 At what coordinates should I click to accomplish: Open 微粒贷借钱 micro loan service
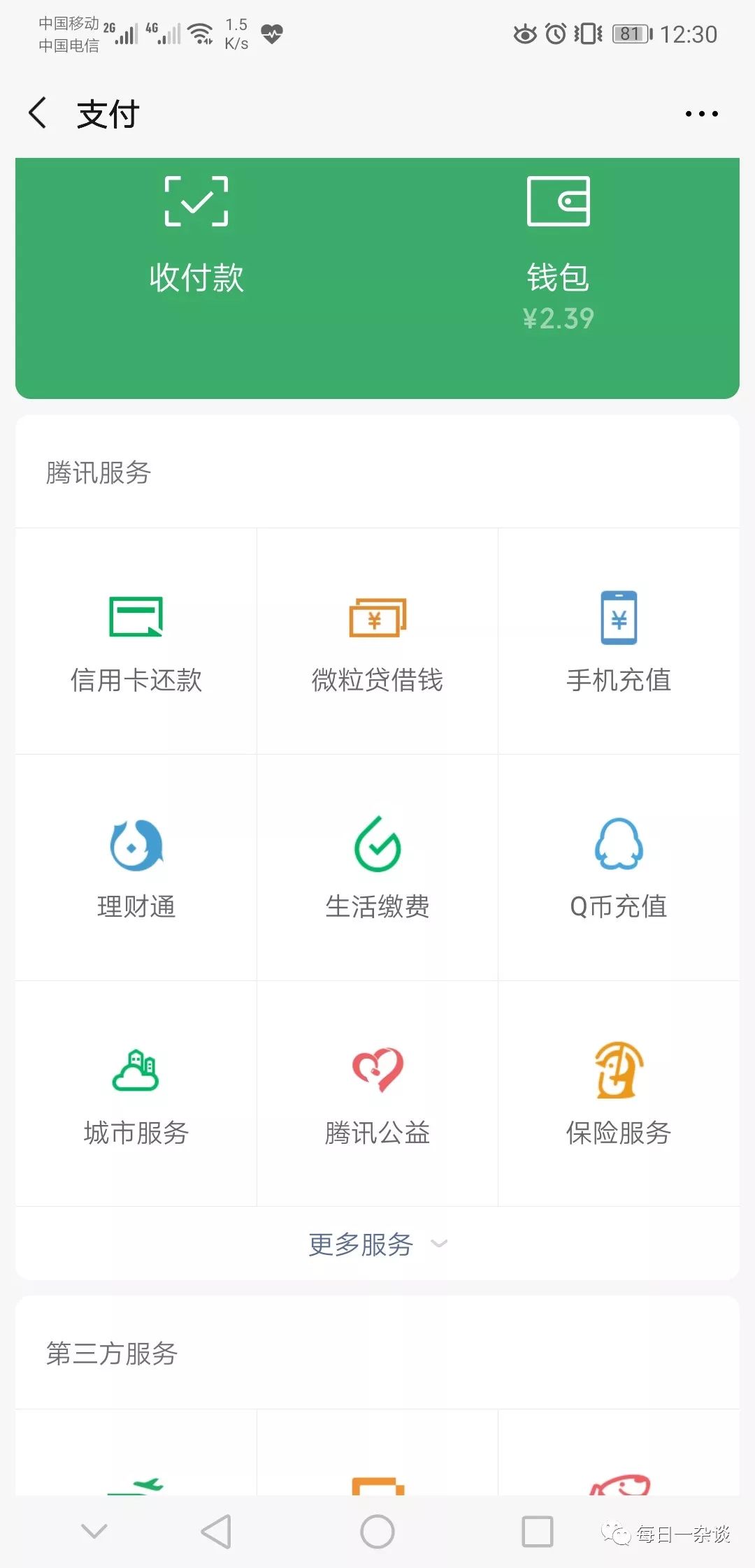377,641
